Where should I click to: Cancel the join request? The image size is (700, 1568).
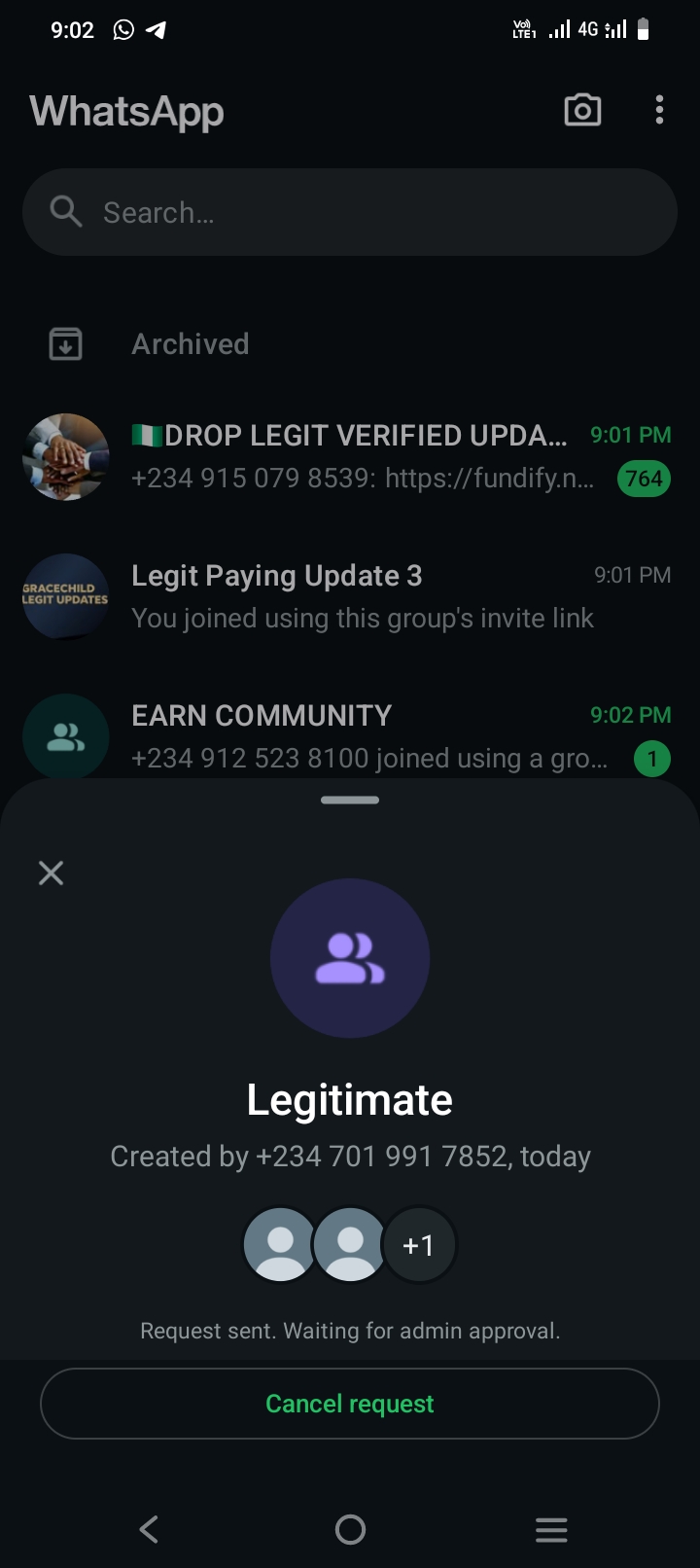click(x=350, y=1404)
